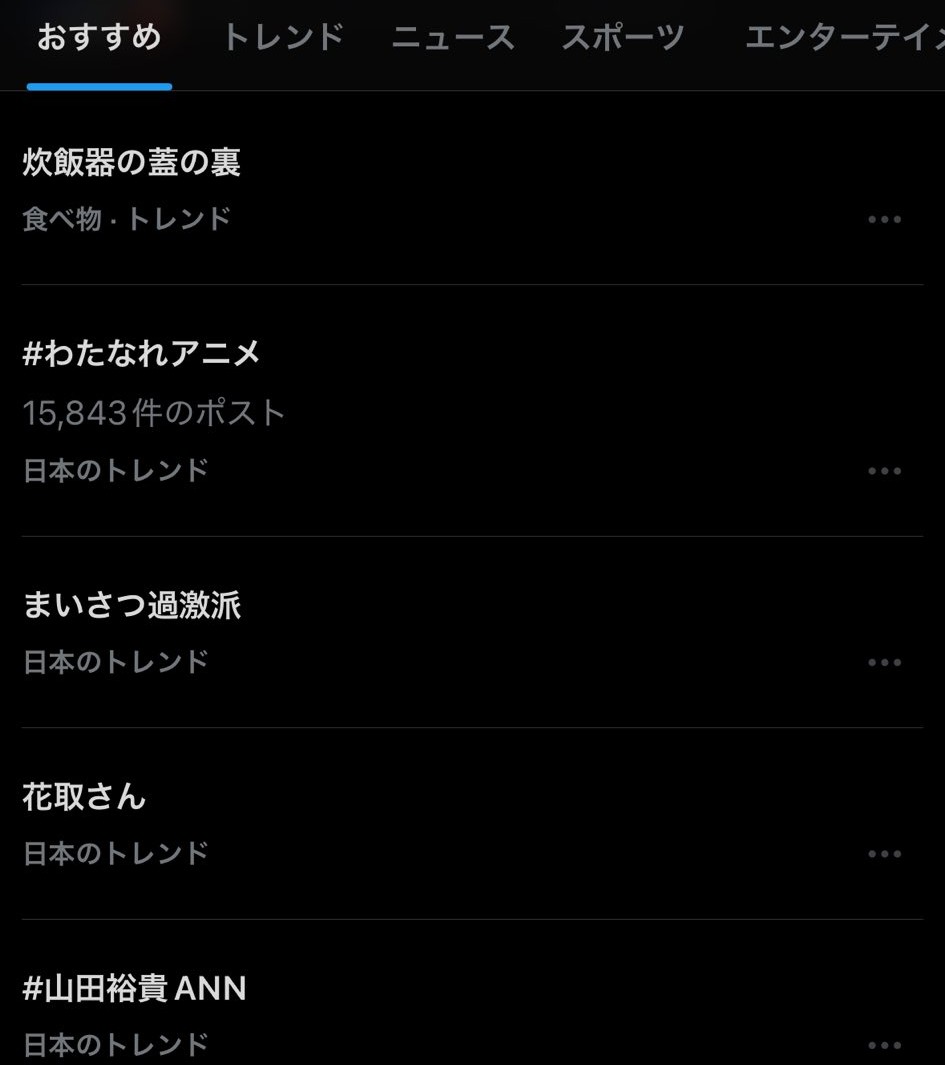Tap the three-dot menu for まいさつ過激派

pos(884,662)
